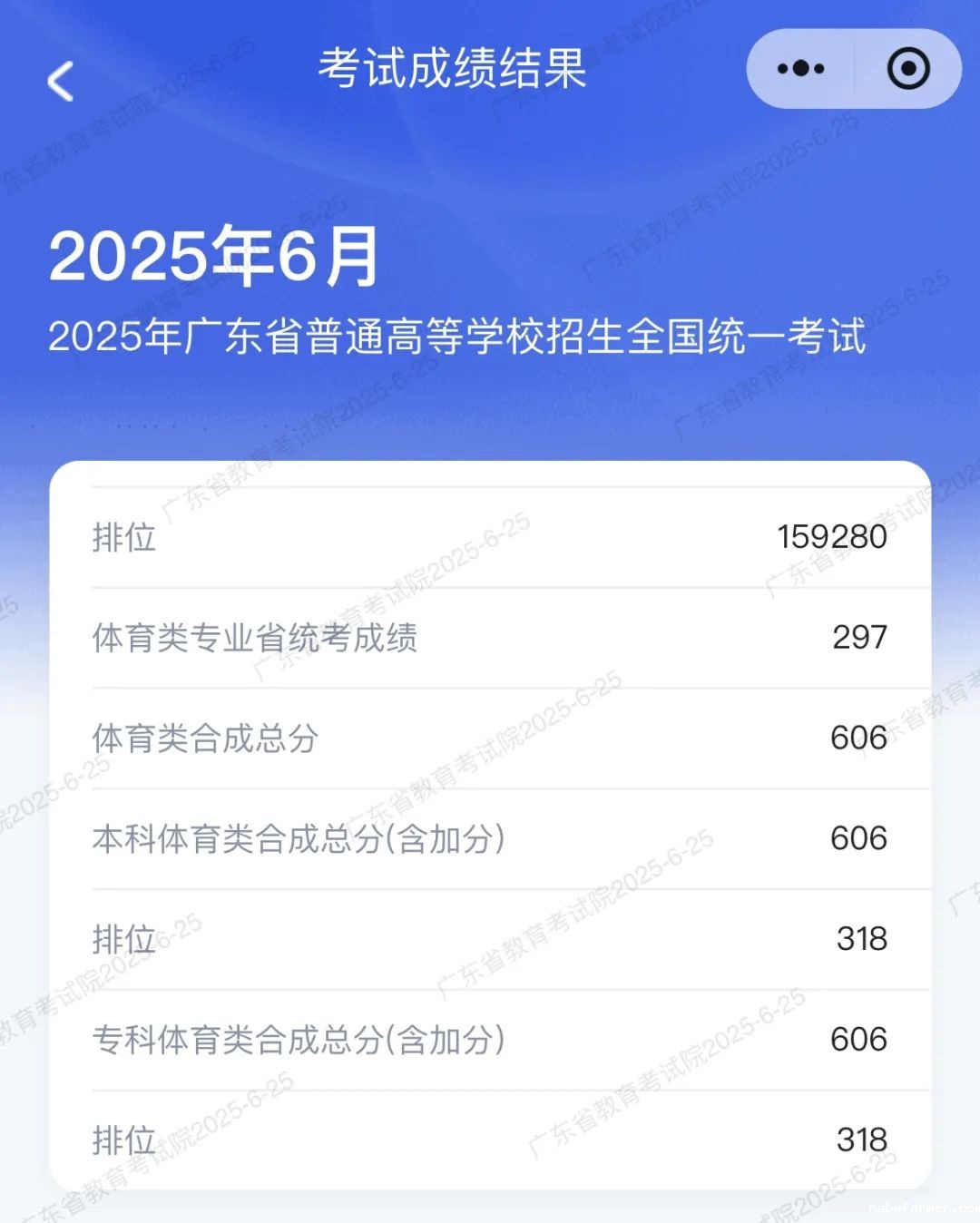
Task: Go back with the top-left arrow
Action: (x=61, y=82)
